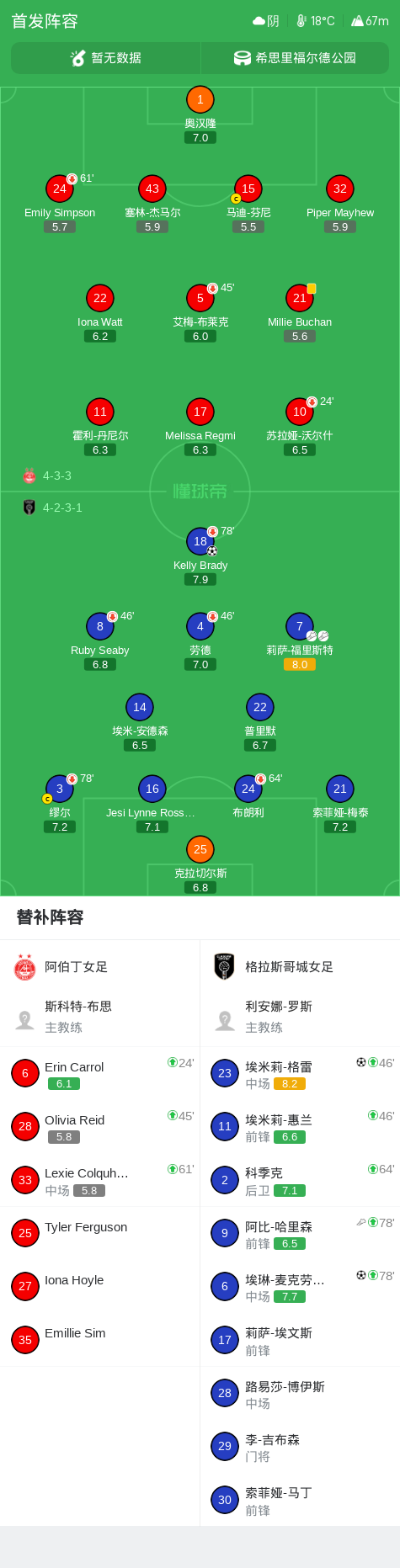View Emily Simpson's player profile

point(60,203)
